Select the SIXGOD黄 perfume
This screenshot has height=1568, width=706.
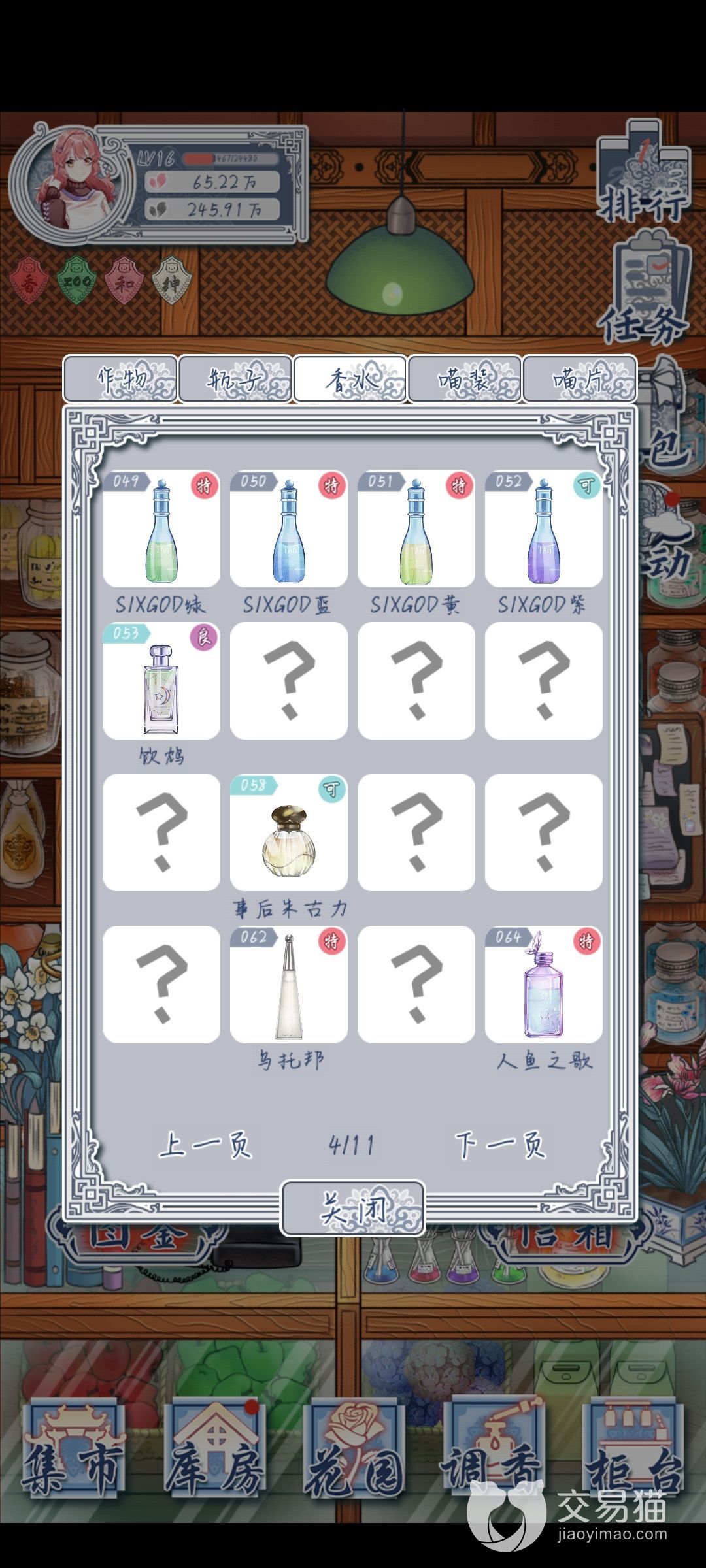416,529
